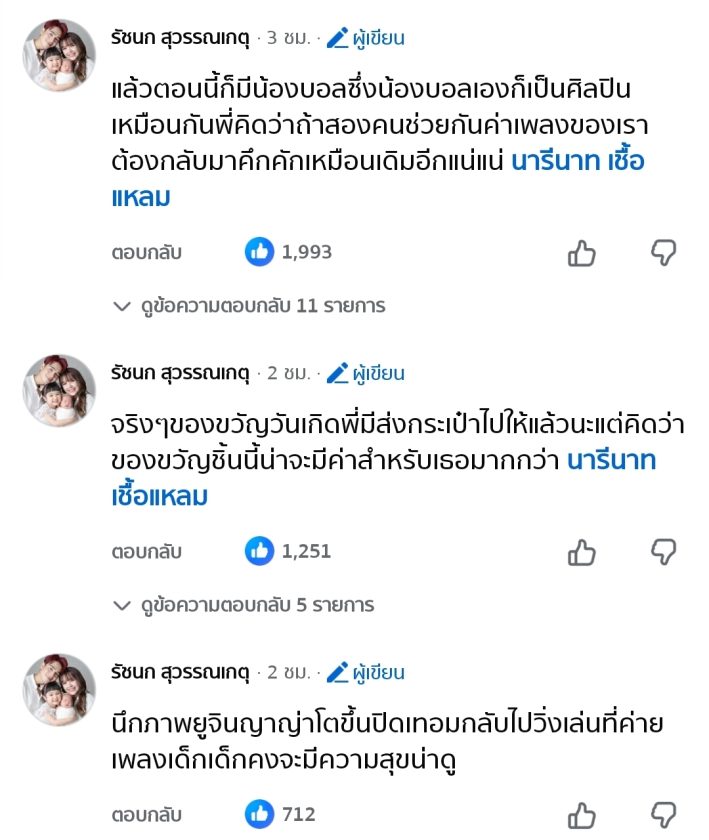Expand the 5 replies

pos(244,605)
